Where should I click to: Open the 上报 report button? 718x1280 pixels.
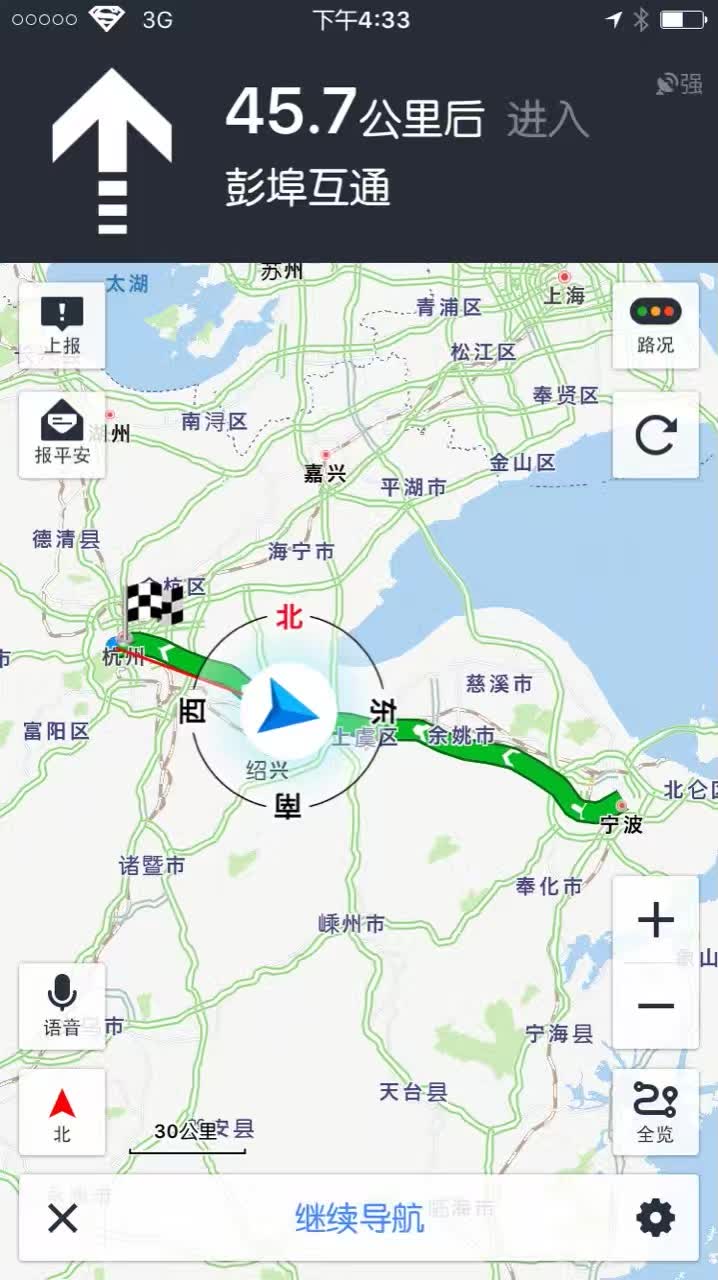click(62, 326)
